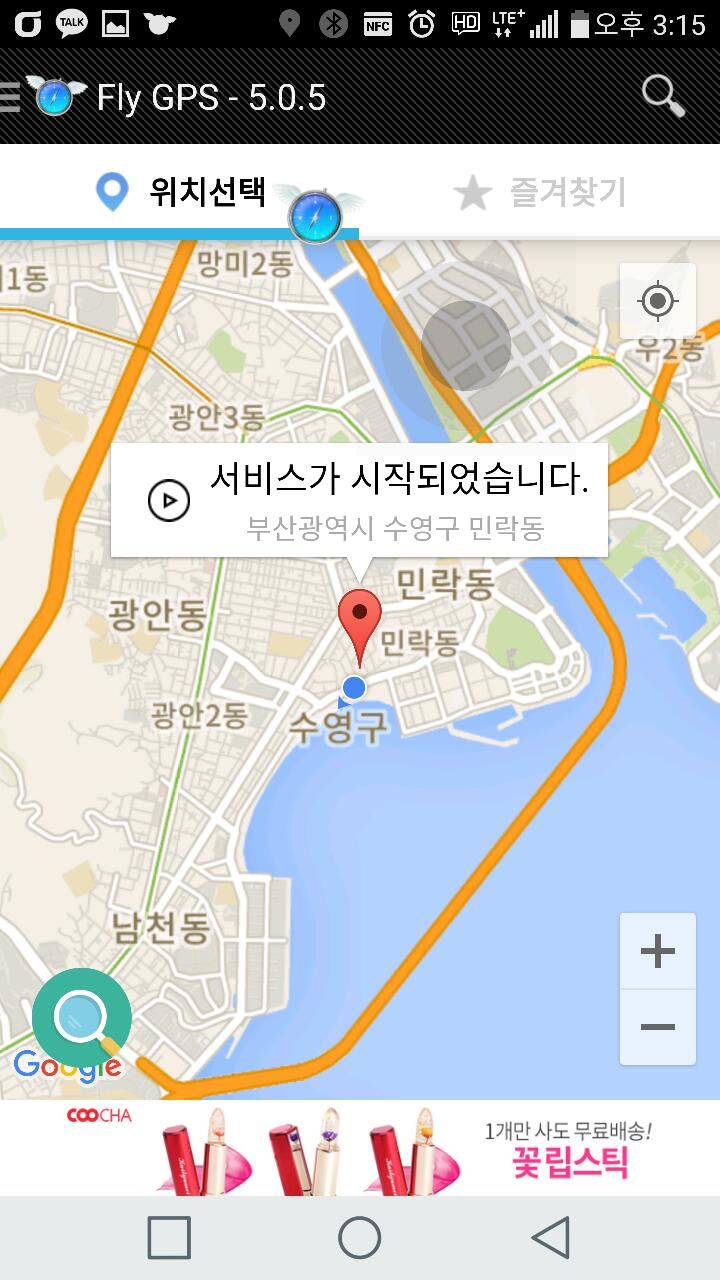This screenshot has width=720, height=1280.
Task: Tap the floating compass joystick icon
Action: tap(315, 215)
